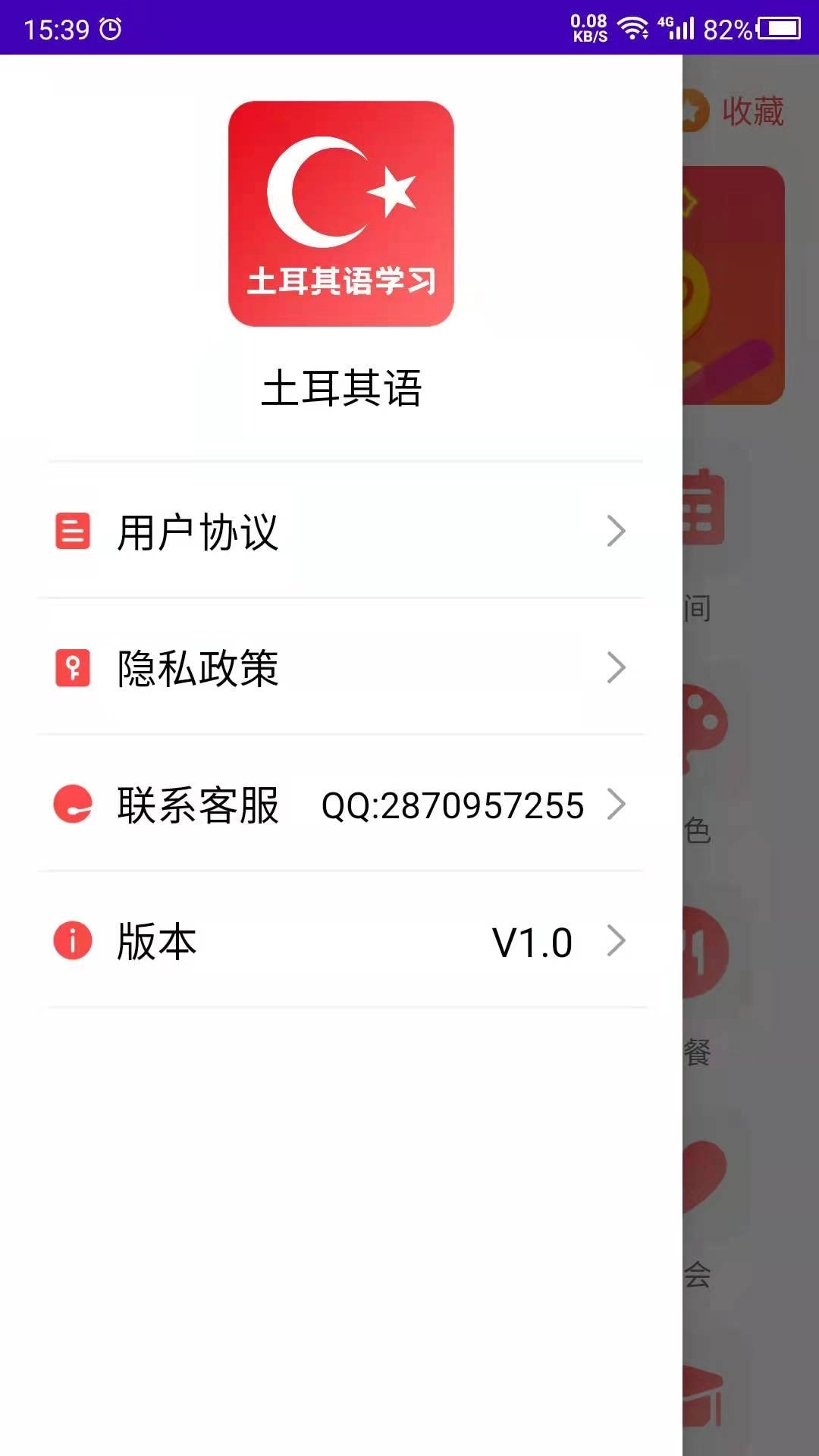Image resolution: width=819 pixels, height=1456 pixels.
Task: Click the star icon next to 收藏
Action: 694,108
